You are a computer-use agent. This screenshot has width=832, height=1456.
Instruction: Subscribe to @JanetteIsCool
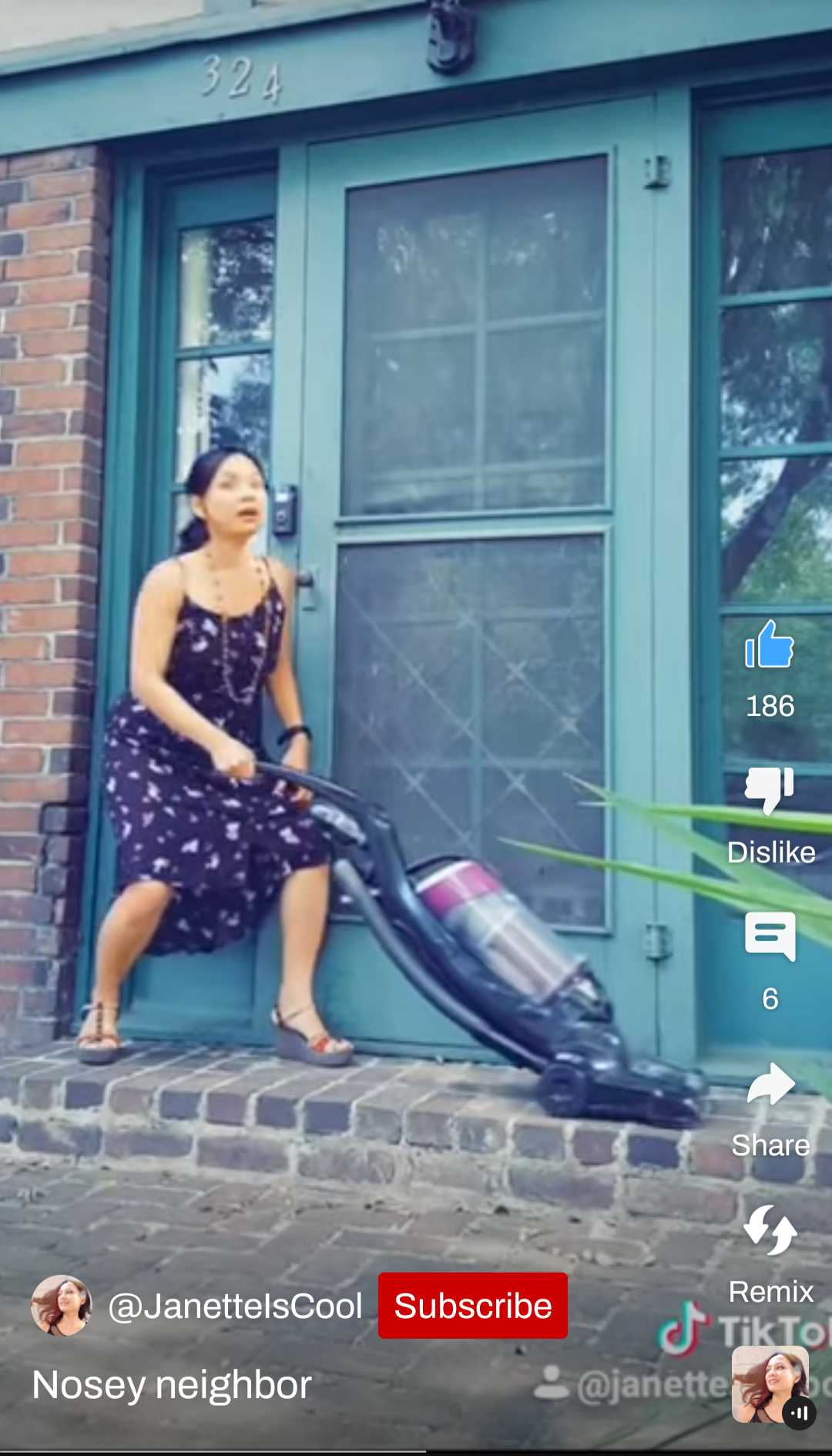pyautogui.click(x=472, y=1306)
